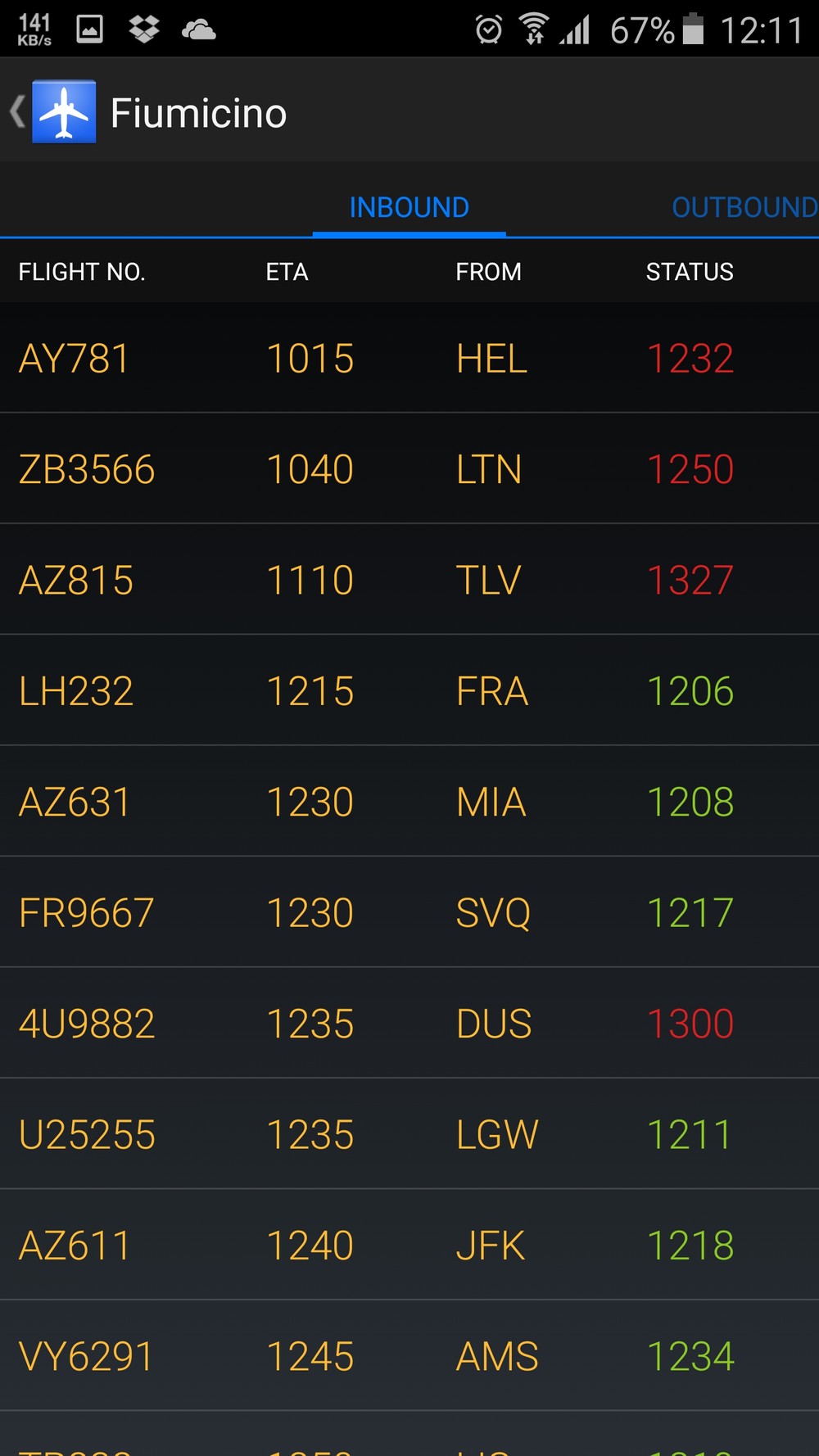View details for flight AZ815 from TLV
The image size is (819, 1456).
click(409, 580)
